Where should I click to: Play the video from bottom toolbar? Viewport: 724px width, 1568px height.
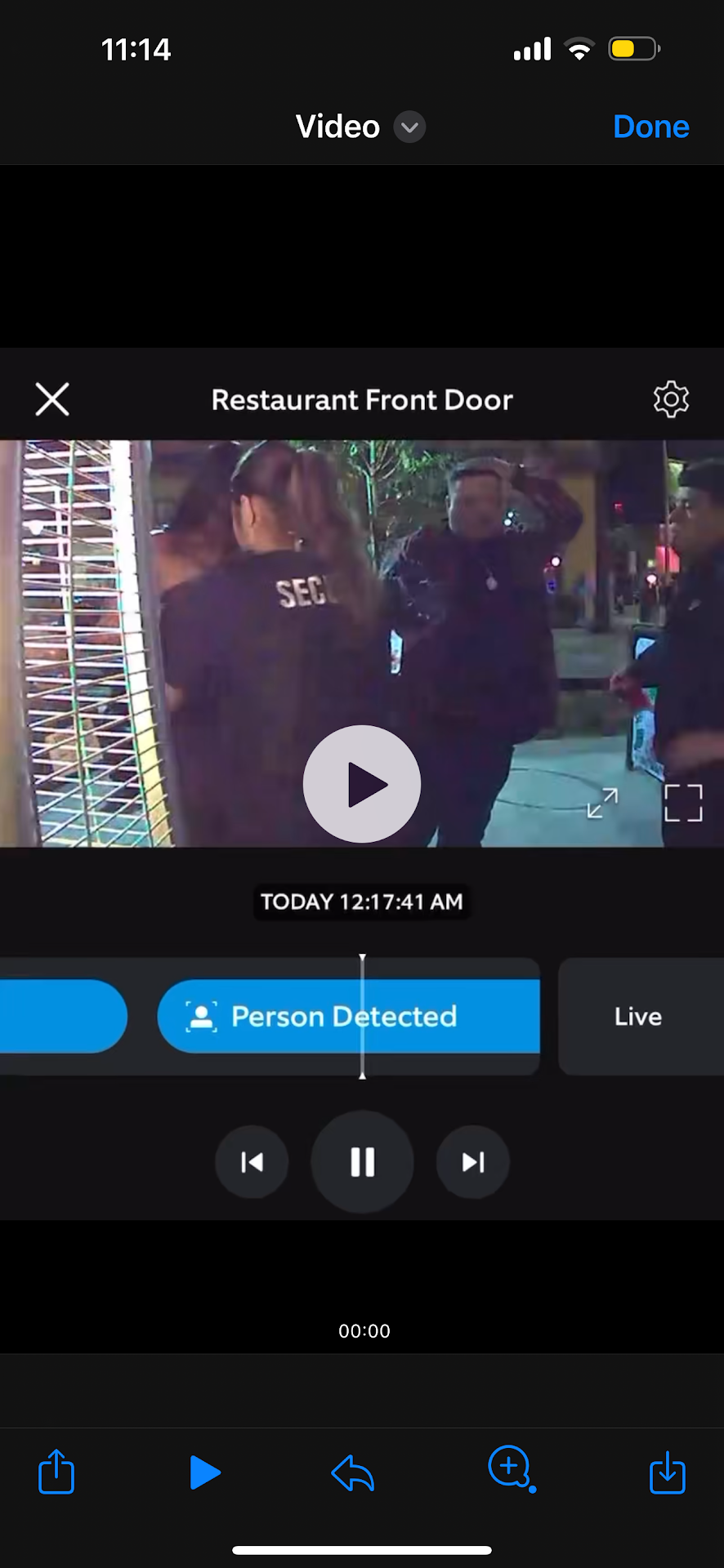pyautogui.click(x=204, y=1472)
